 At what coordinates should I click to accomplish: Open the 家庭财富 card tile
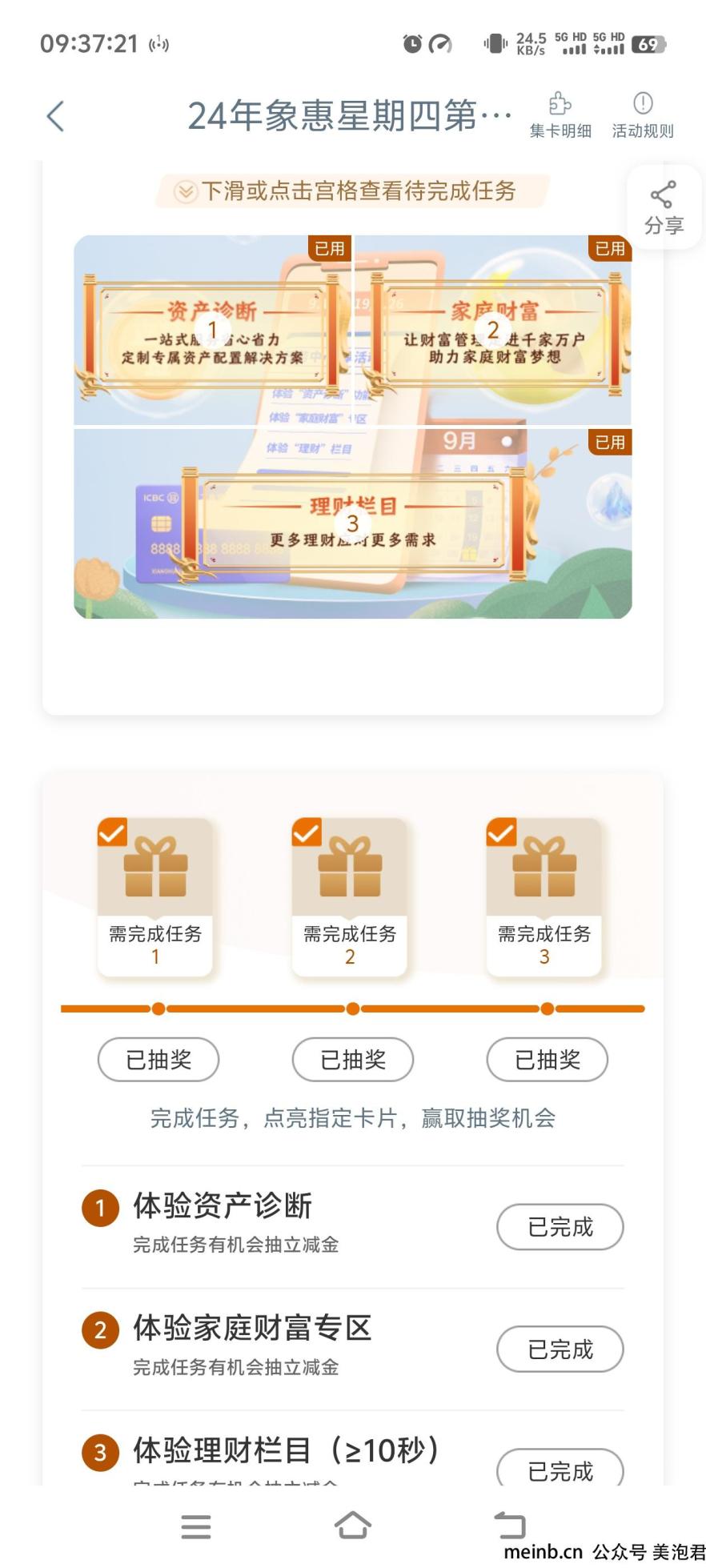pos(493,330)
